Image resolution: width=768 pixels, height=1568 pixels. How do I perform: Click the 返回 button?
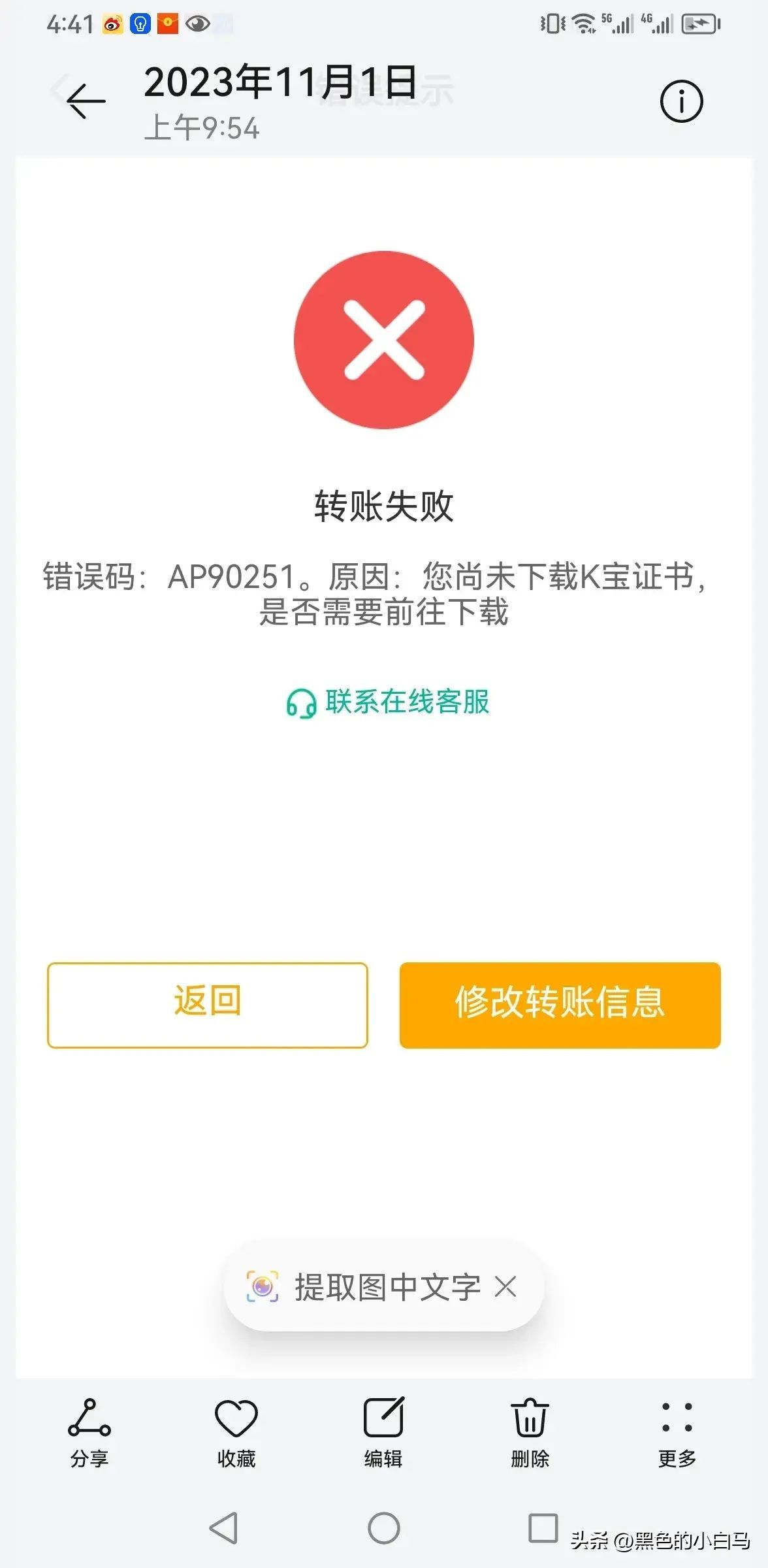coord(208,1006)
